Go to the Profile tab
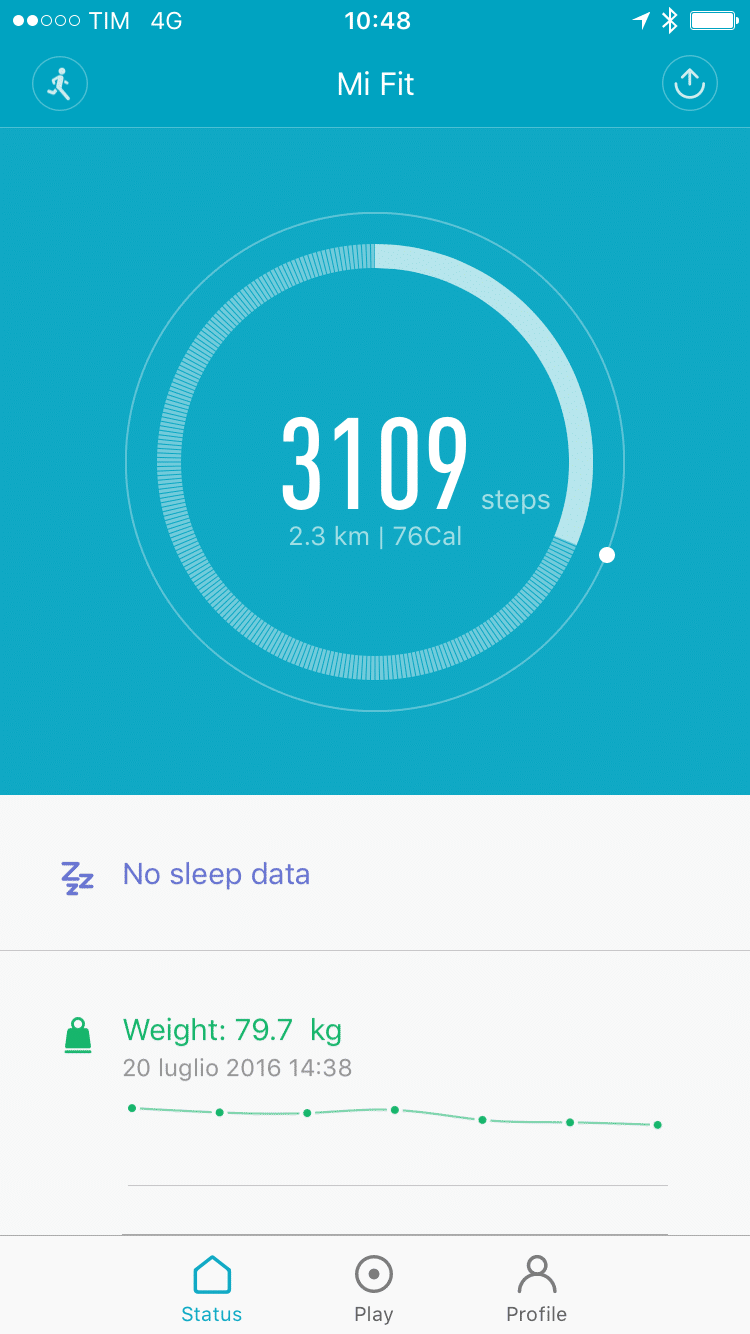 pyautogui.click(x=536, y=1288)
